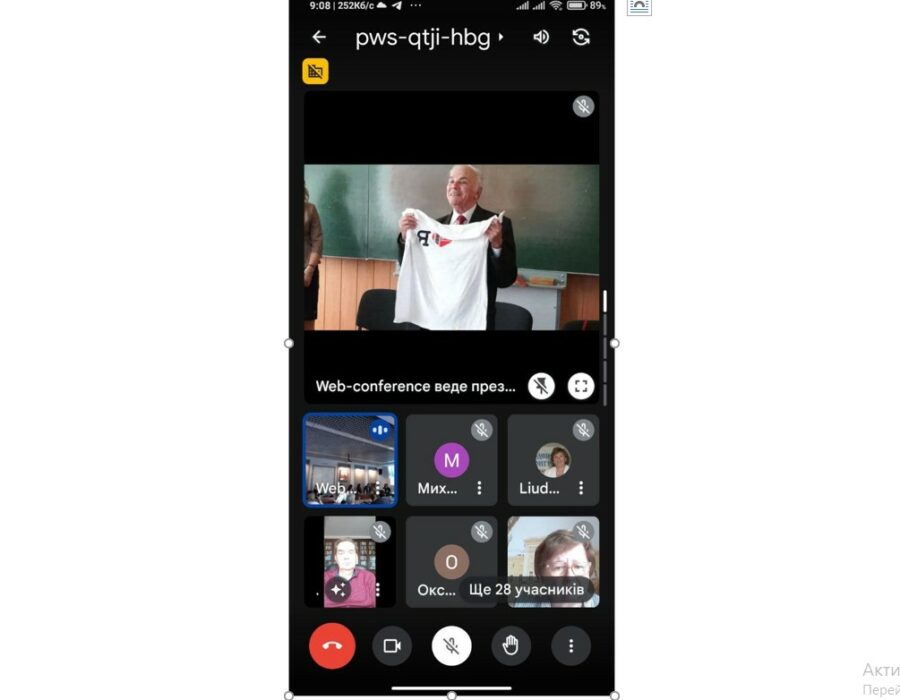Unmute the microphone
This screenshot has width=900, height=700.
451,646
